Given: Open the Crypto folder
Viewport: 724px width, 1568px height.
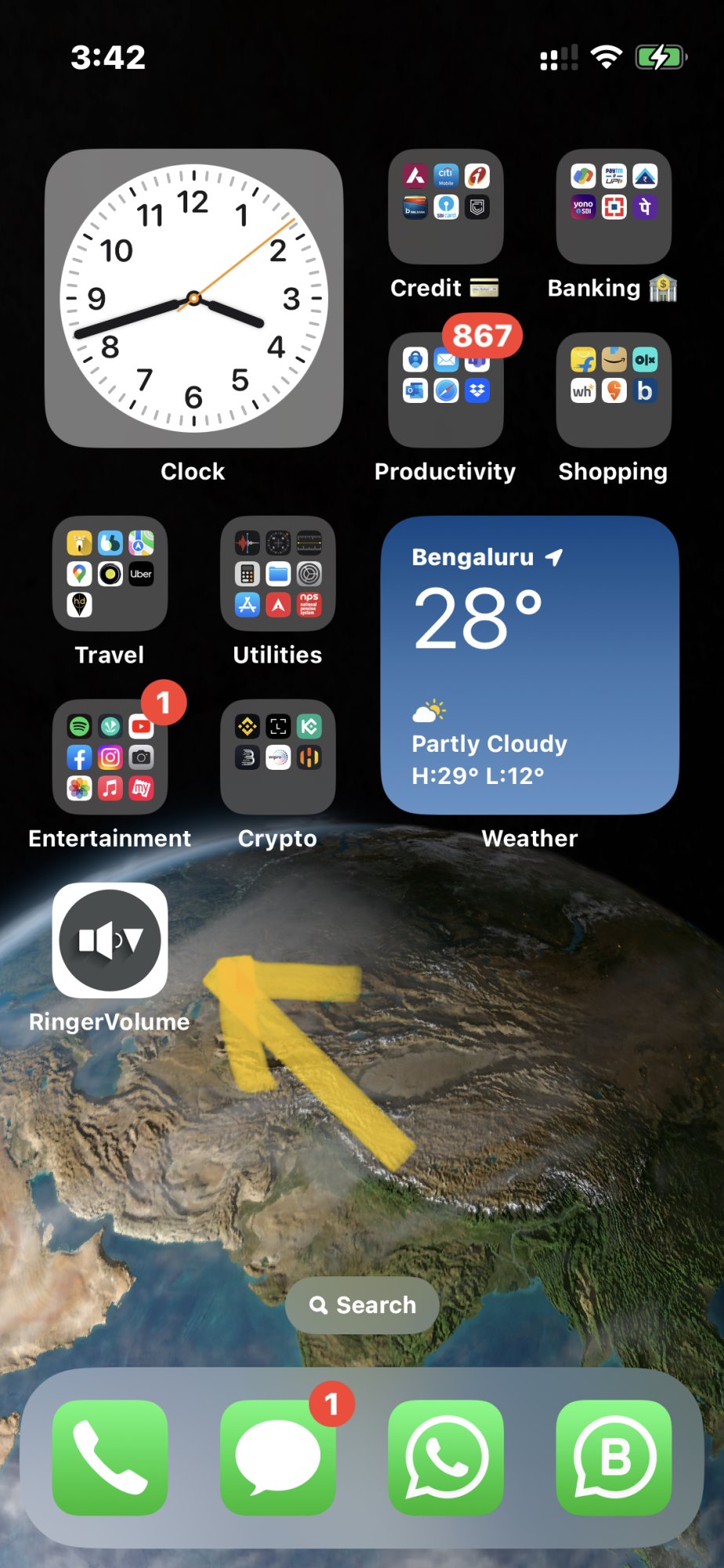Looking at the screenshot, I should pos(277,757).
